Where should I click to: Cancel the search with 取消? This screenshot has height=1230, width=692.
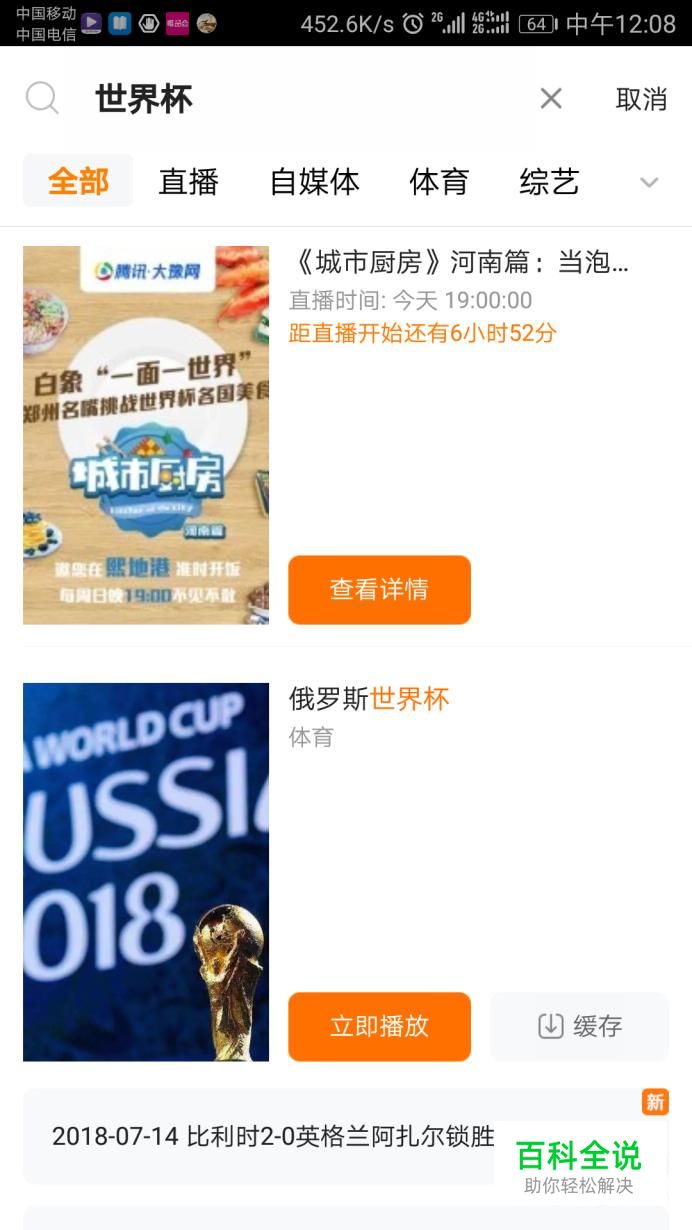641,99
